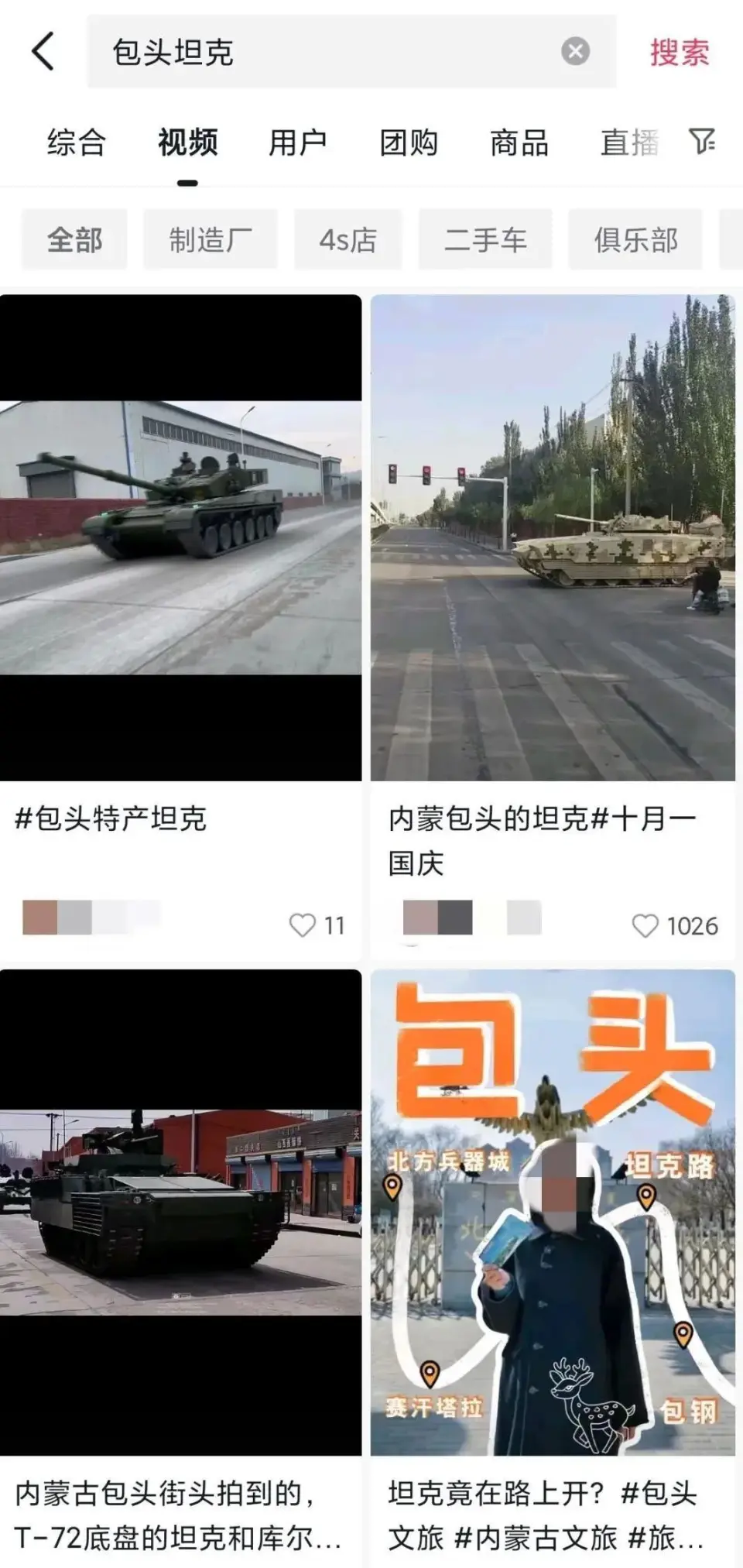
Task: Select the 二手车 chip
Action: coord(485,239)
